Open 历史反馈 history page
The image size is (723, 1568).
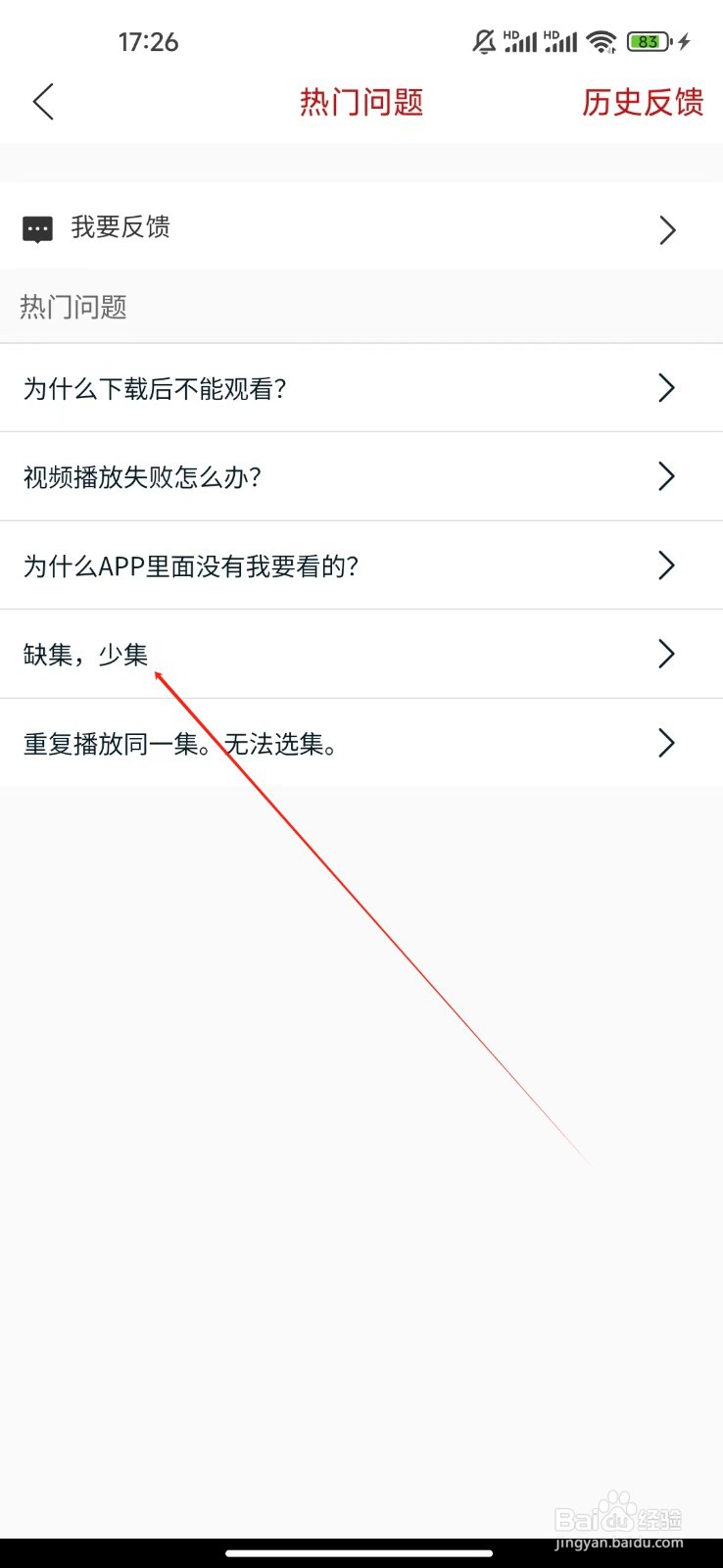(642, 102)
